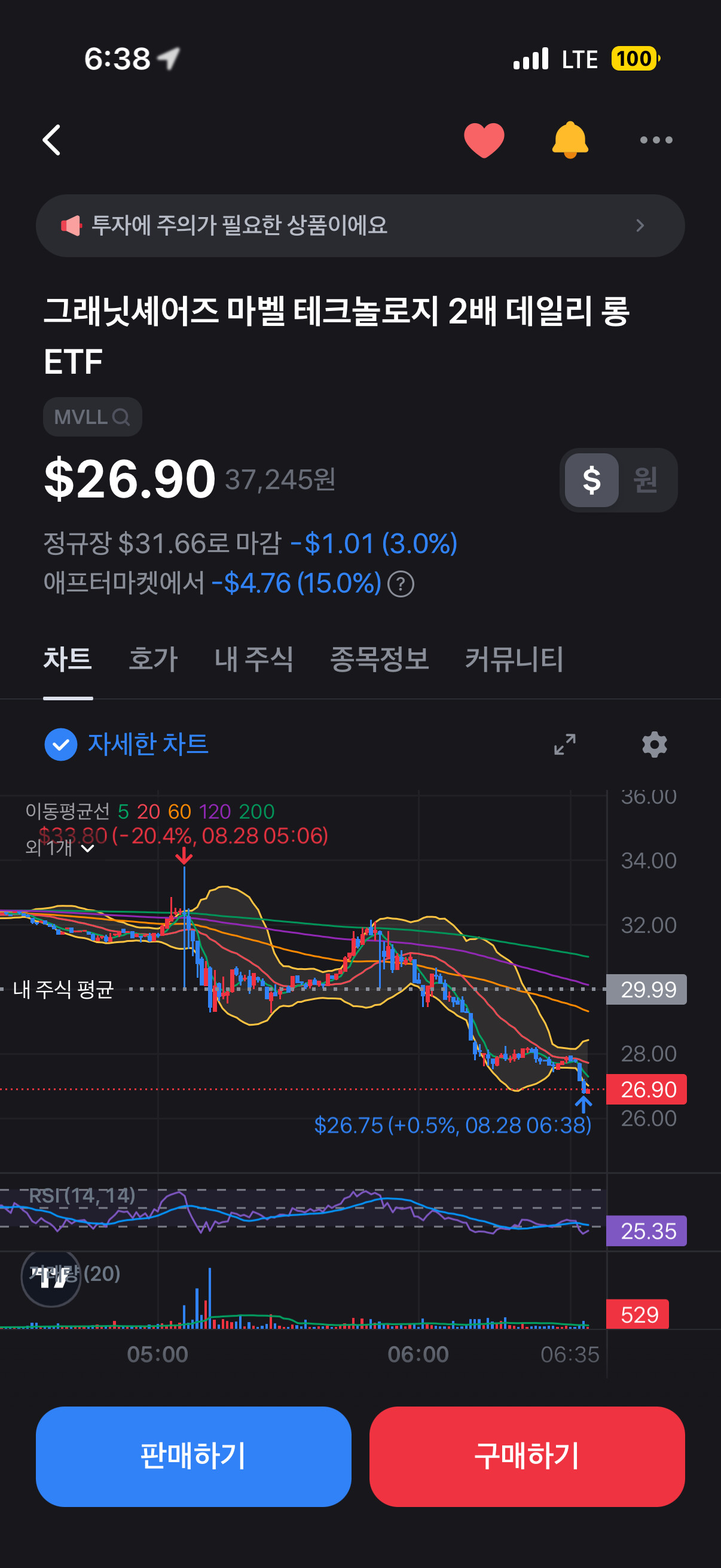The height and width of the screenshot is (1568, 721).
Task: Tap 판매하기 to sell
Action: [194, 1456]
